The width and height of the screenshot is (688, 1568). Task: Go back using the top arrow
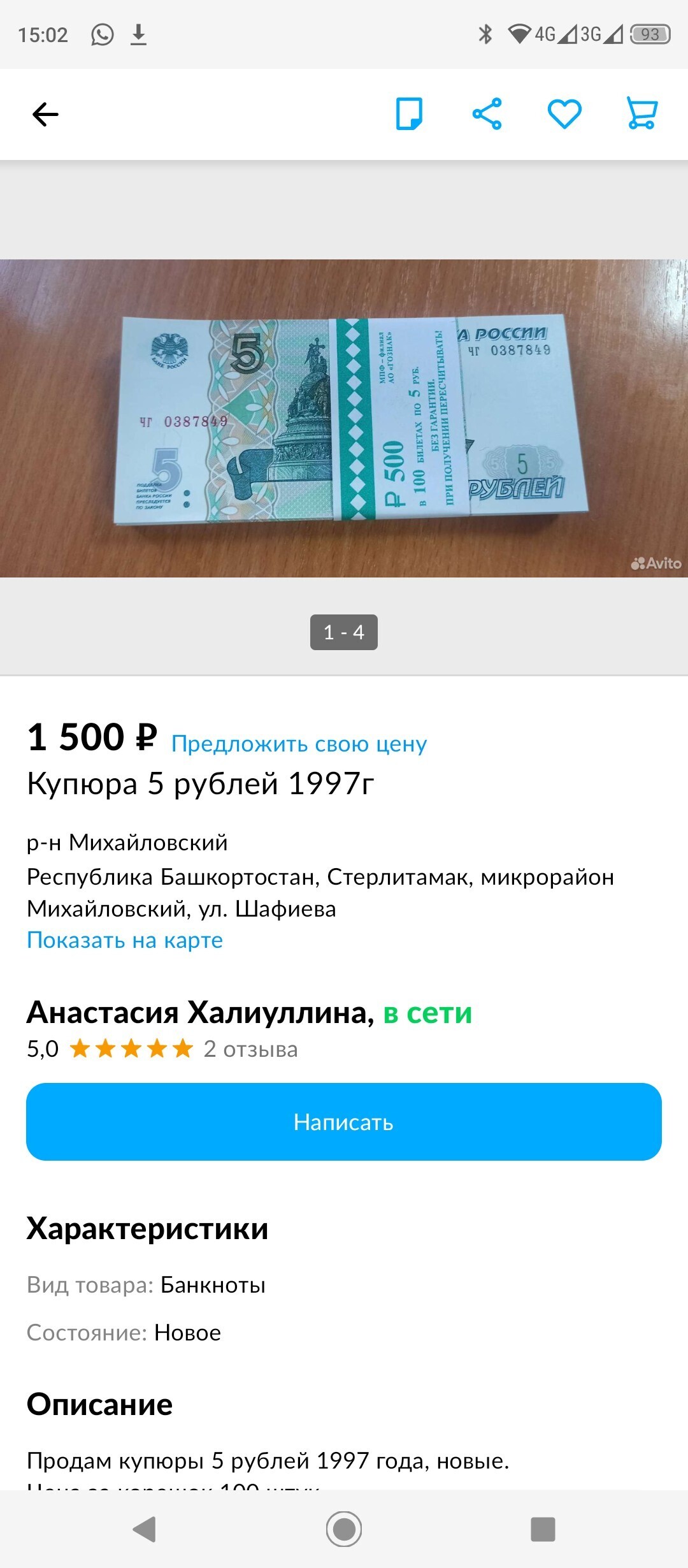pyautogui.click(x=45, y=115)
